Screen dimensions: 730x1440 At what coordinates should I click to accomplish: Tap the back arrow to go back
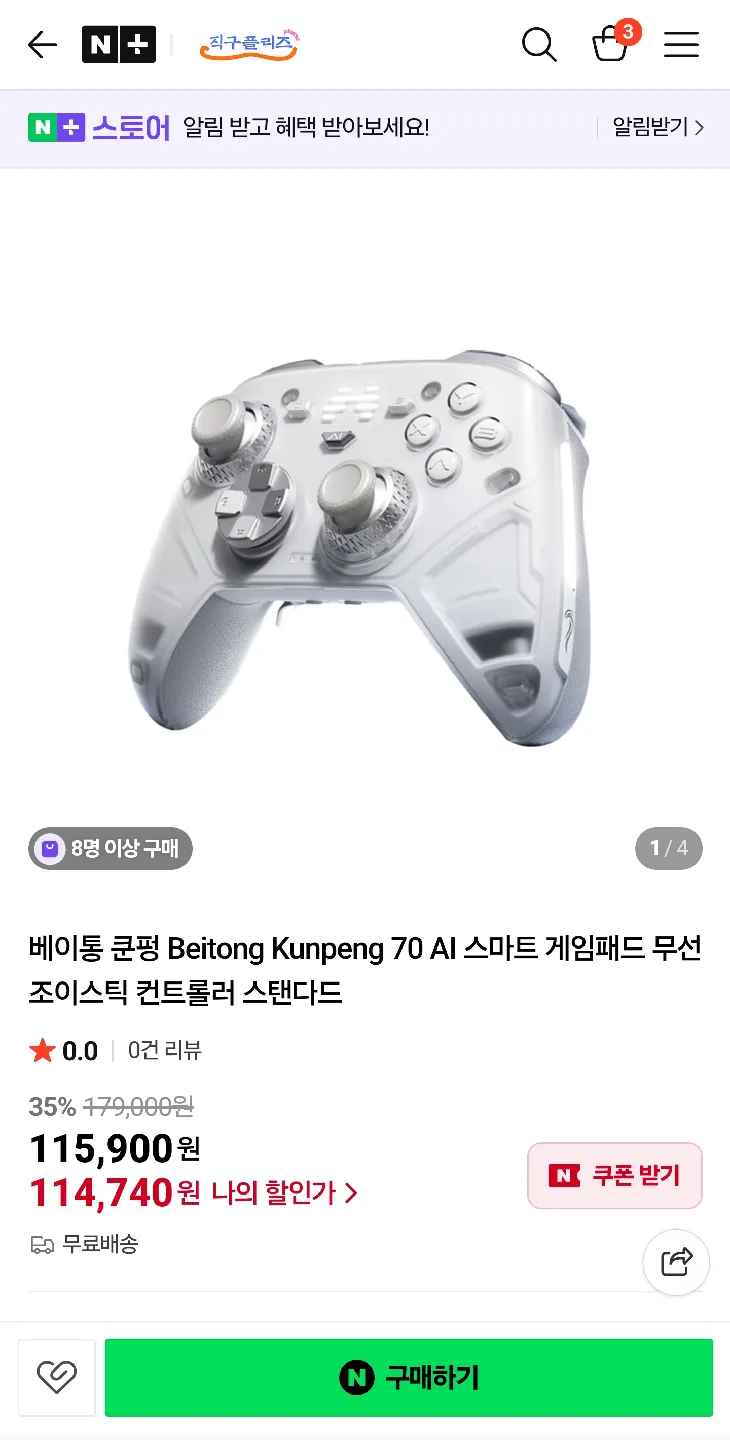(41, 44)
